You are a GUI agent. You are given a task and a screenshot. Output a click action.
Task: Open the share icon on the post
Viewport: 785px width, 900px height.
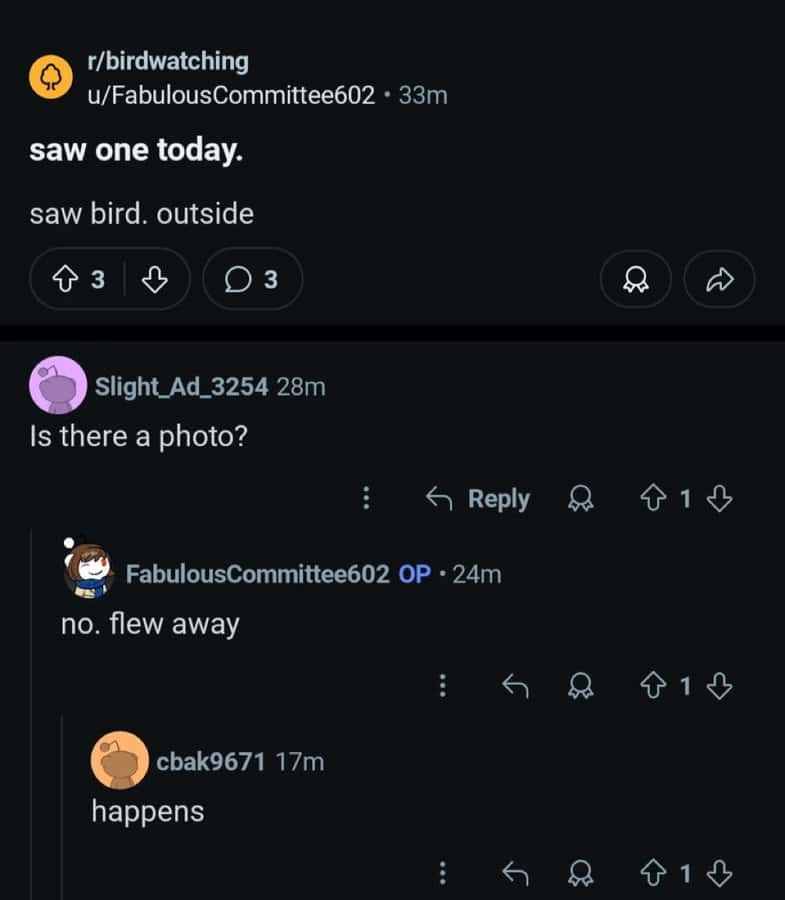coord(719,280)
